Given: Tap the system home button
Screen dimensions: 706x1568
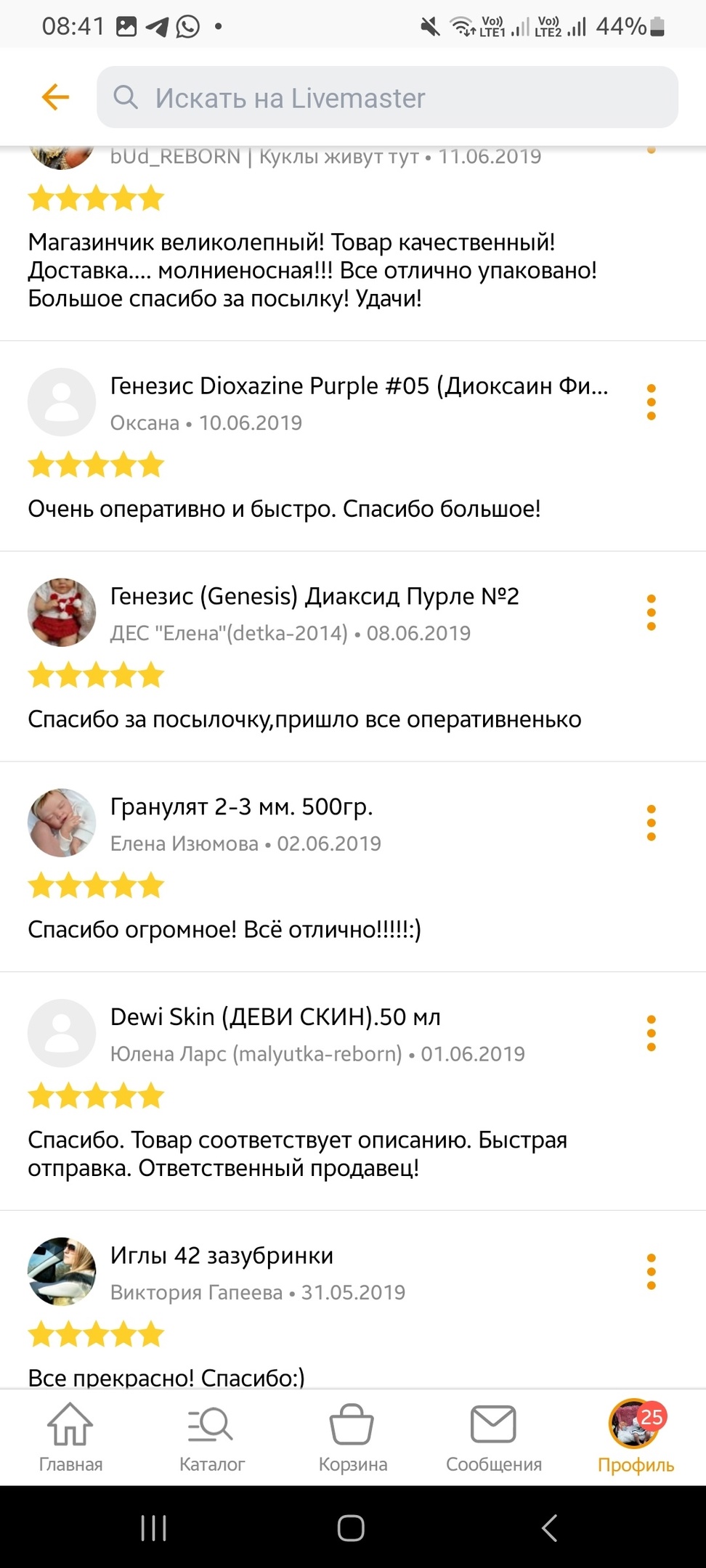Looking at the screenshot, I should [x=351, y=1528].
